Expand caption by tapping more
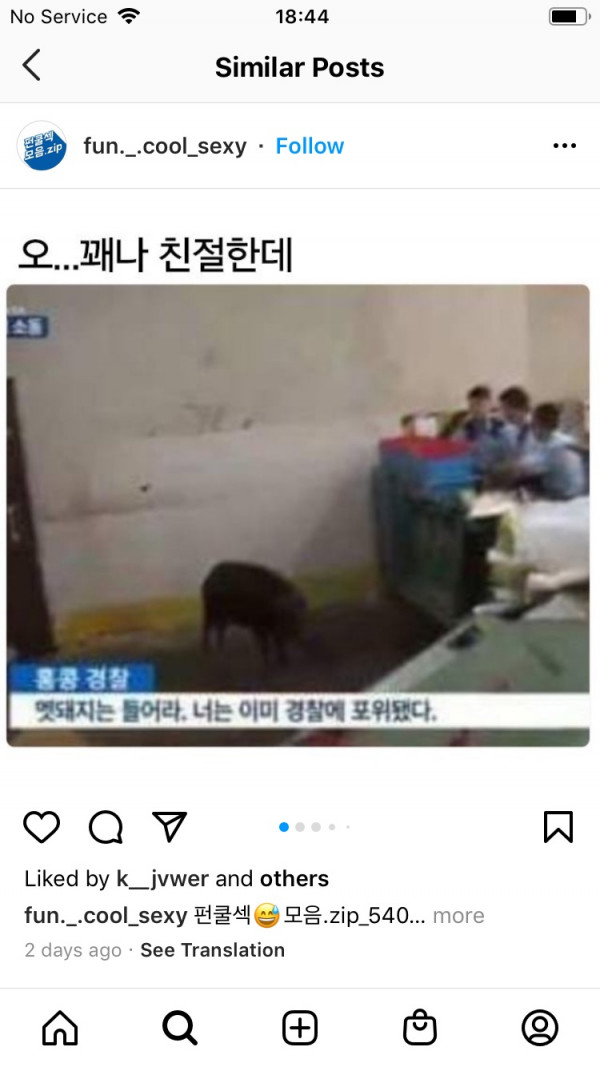 pos(458,915)
